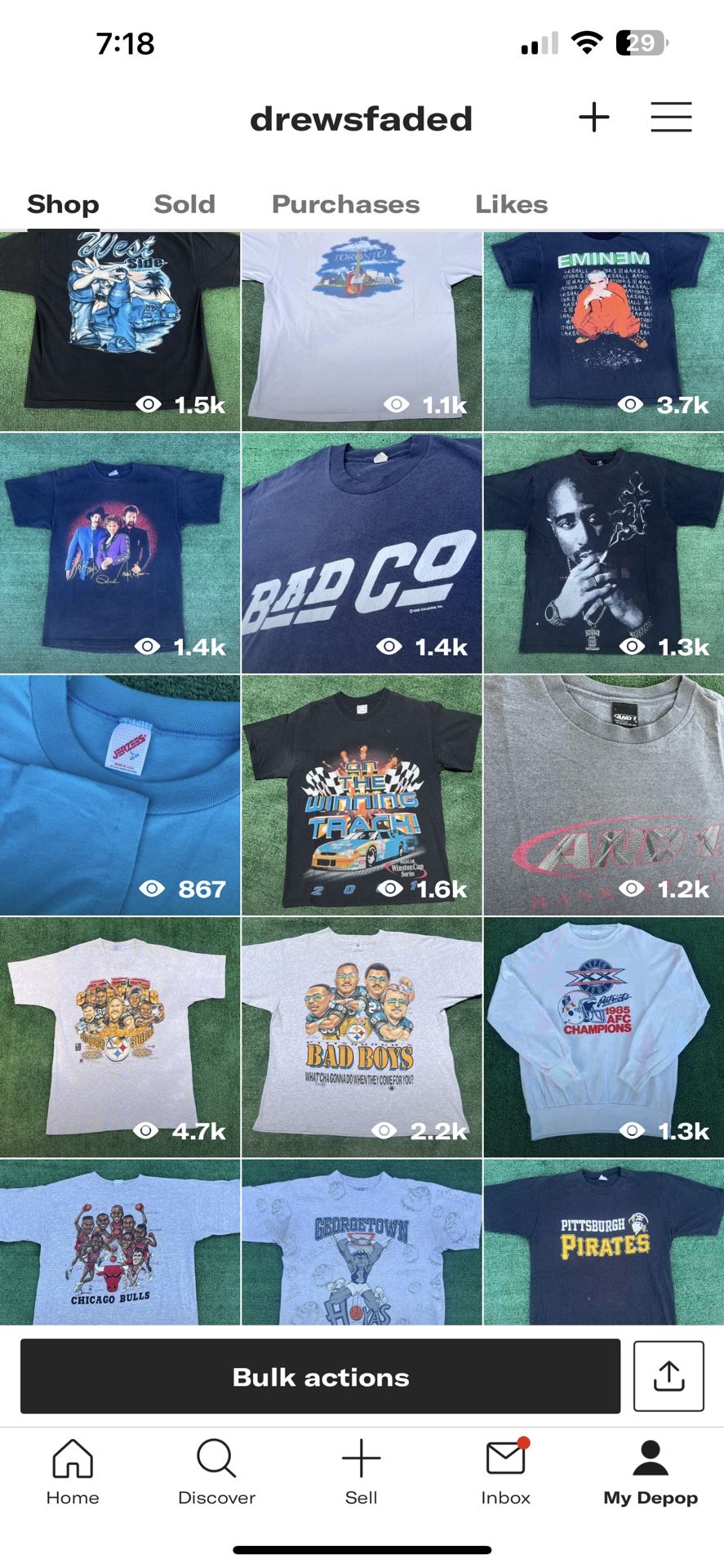Switch to the Sold tab
Screen dimensions: 724x1568
tap(184, 204)
